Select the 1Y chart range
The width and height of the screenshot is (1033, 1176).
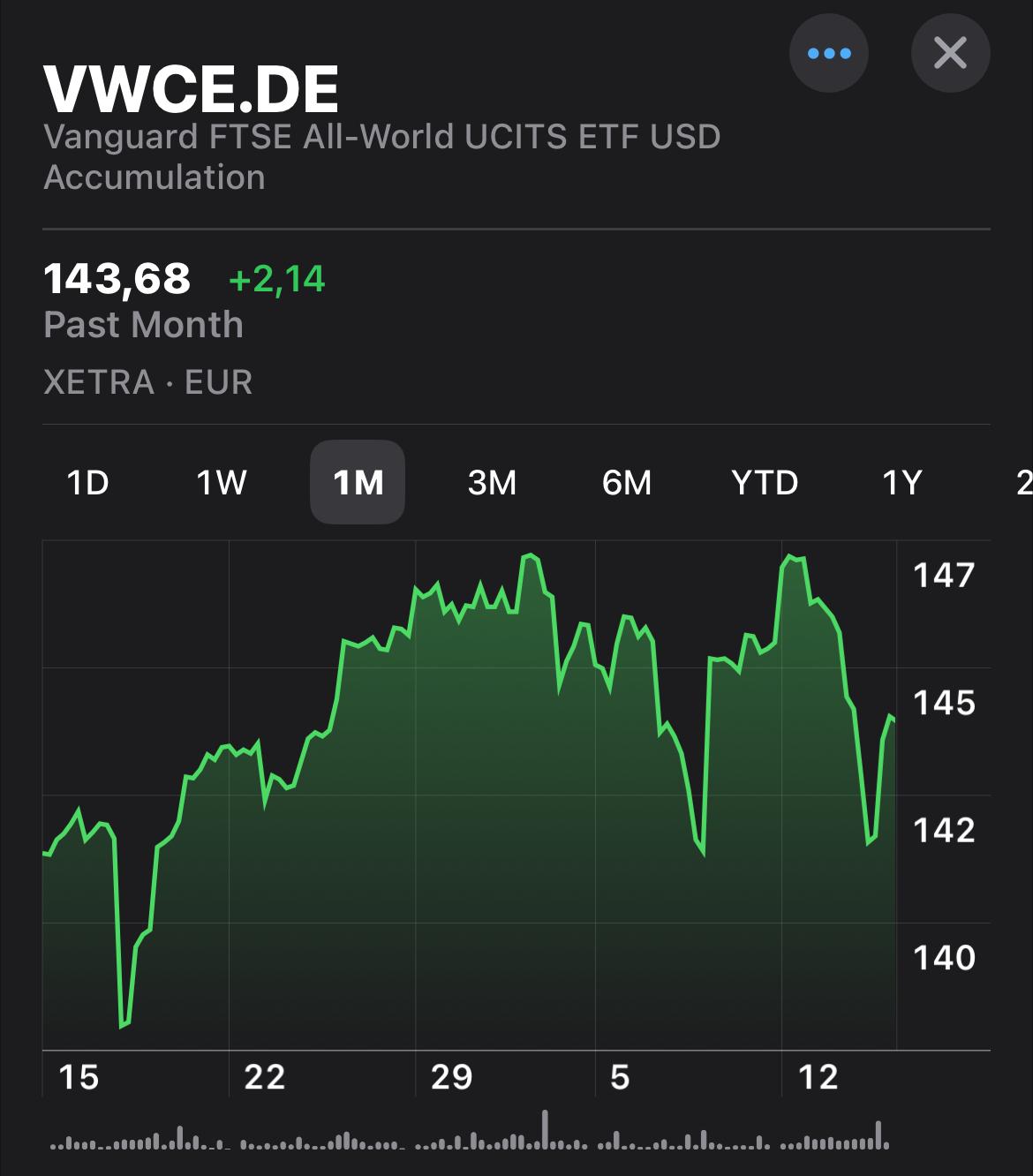[901, 483]
